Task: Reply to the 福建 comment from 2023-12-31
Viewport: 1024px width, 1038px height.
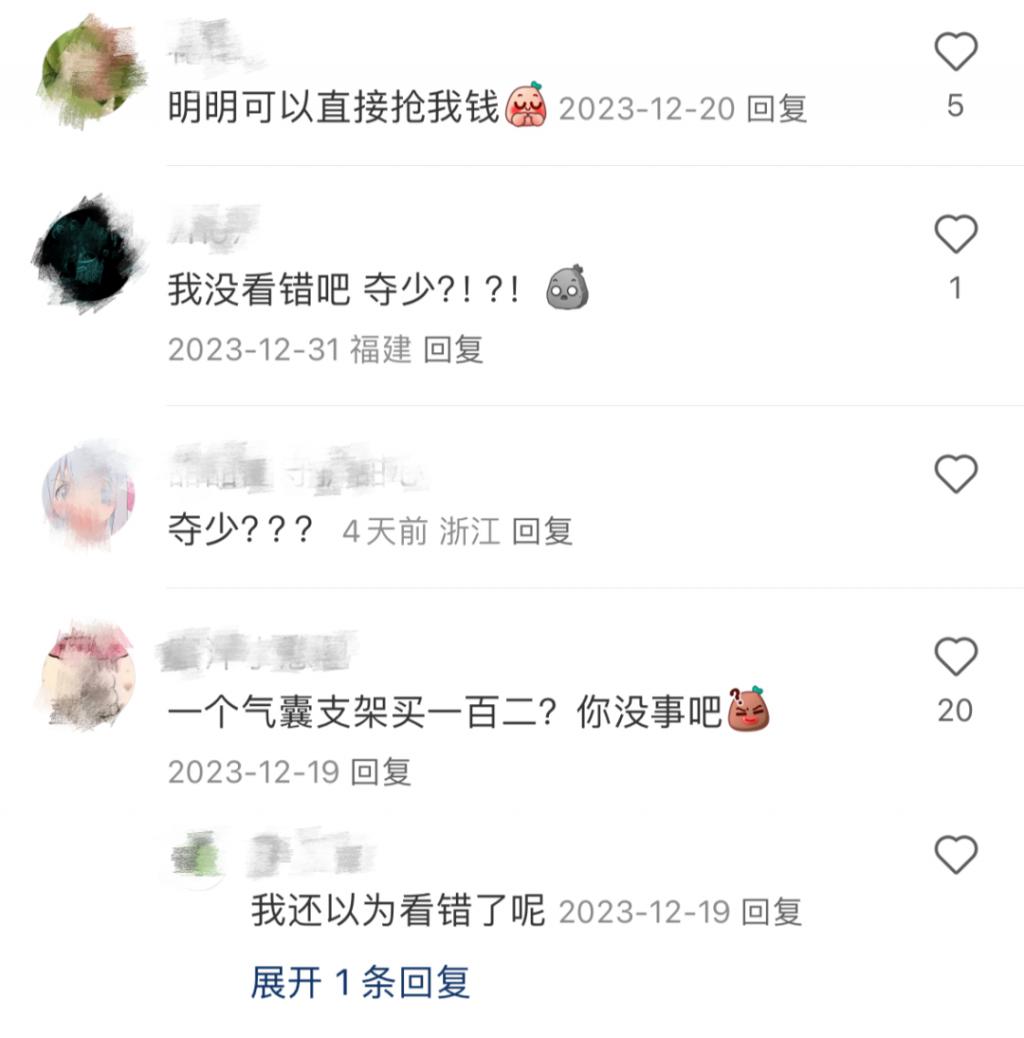Action: [453, 349]
